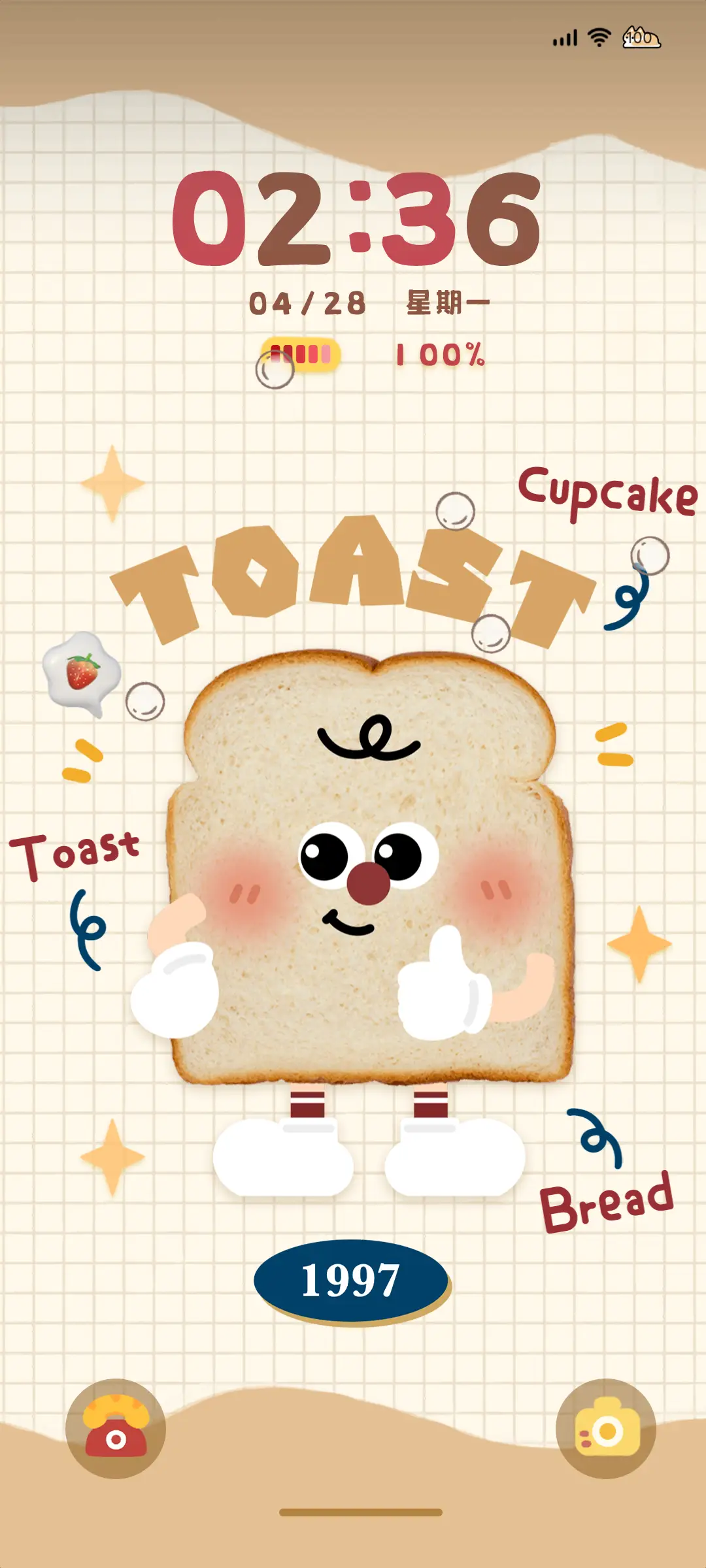Launch the camera shortcut
The image size is (706, 1568).
[x=605, y=1429]
